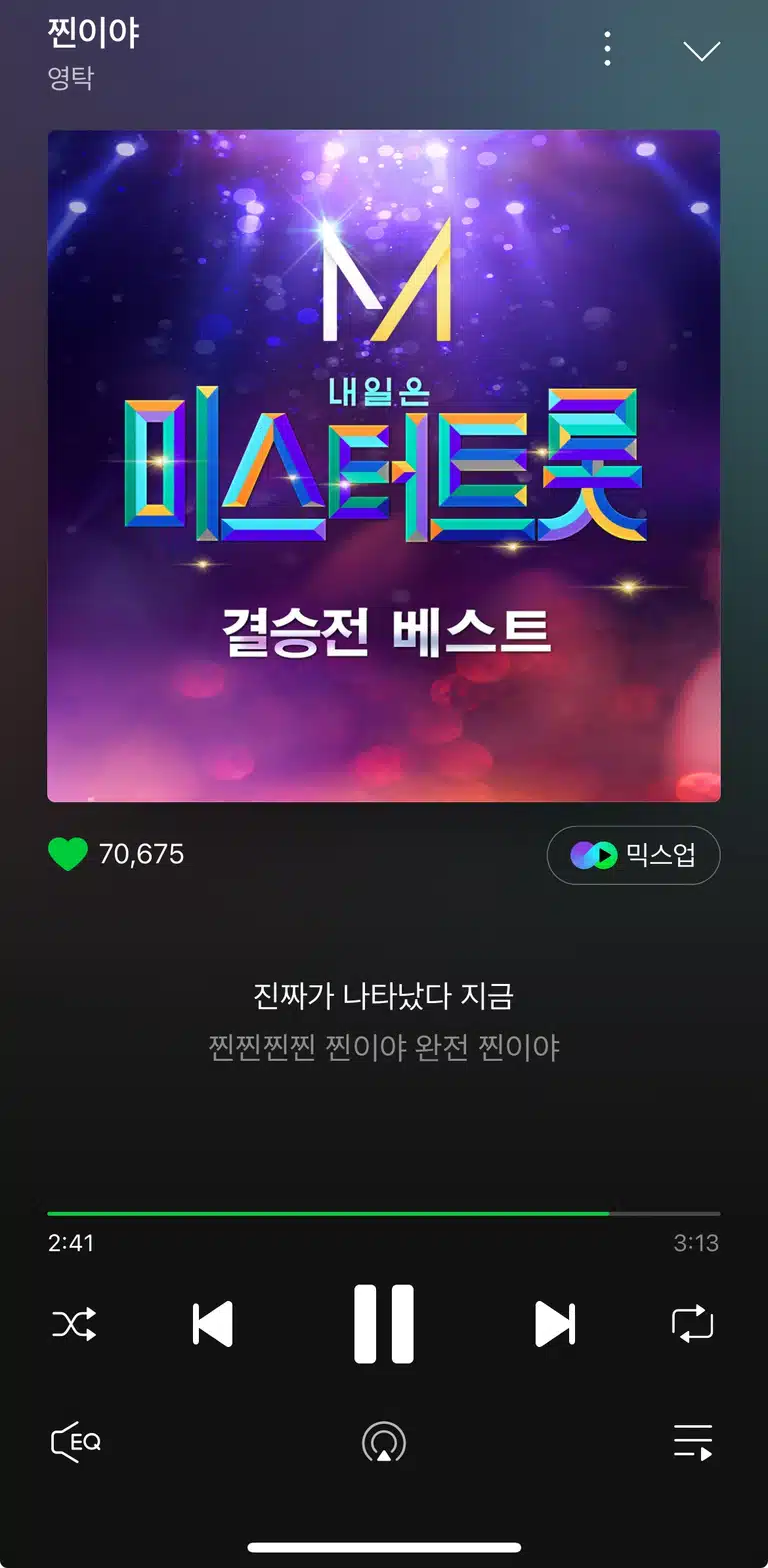Skip to the next track
Image resolution: width=768 pixels, height=1568 pixels.
tap(555, 1324)
